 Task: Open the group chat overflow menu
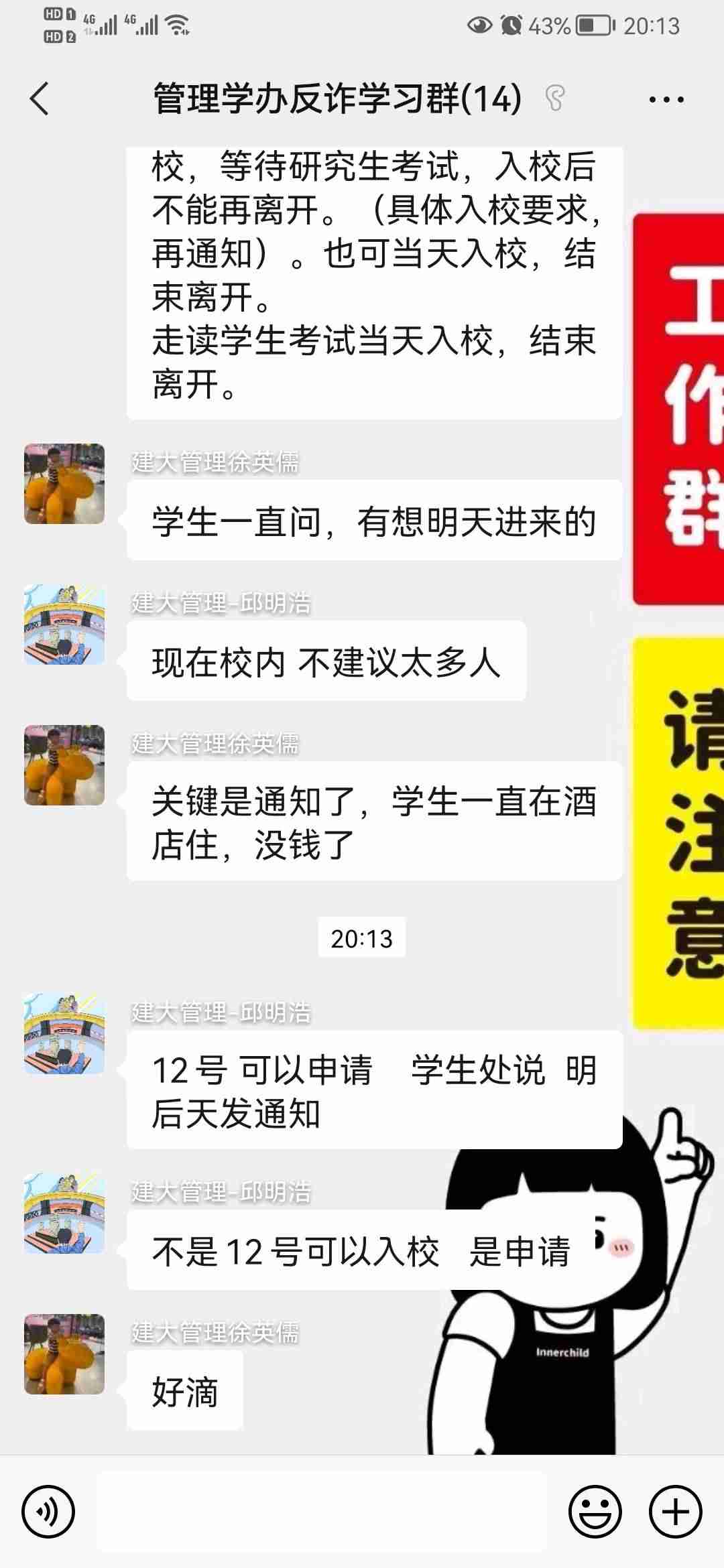coord(666,100)
